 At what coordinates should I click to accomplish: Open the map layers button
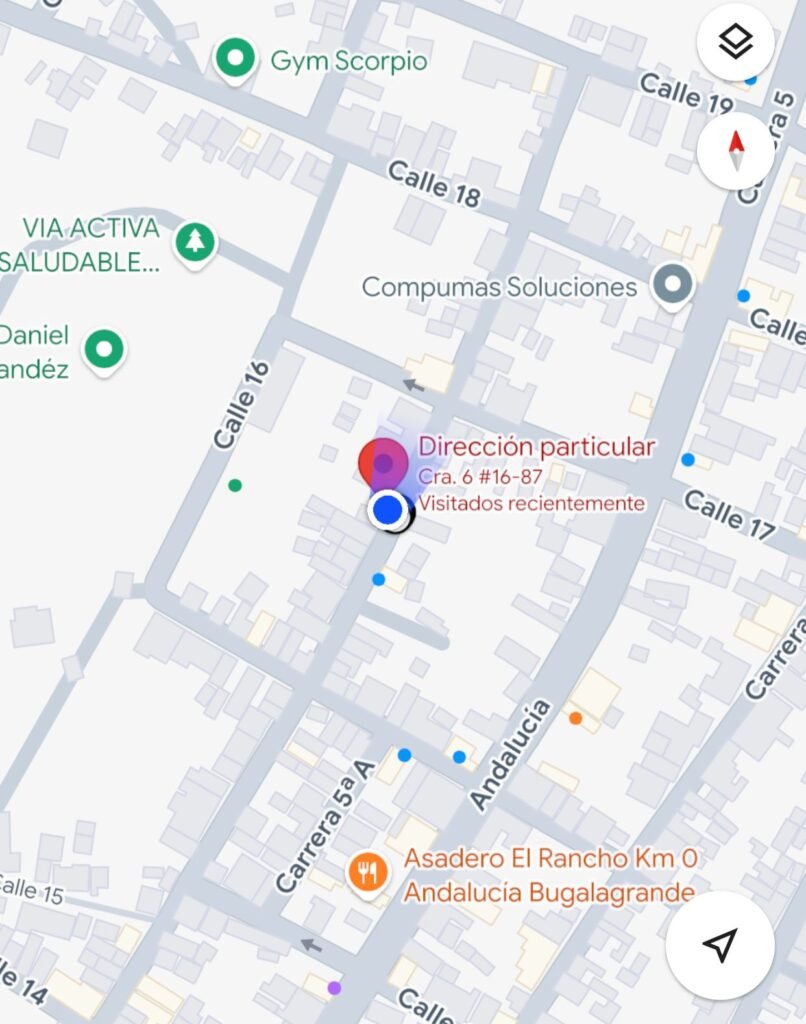tap(736, 42)
